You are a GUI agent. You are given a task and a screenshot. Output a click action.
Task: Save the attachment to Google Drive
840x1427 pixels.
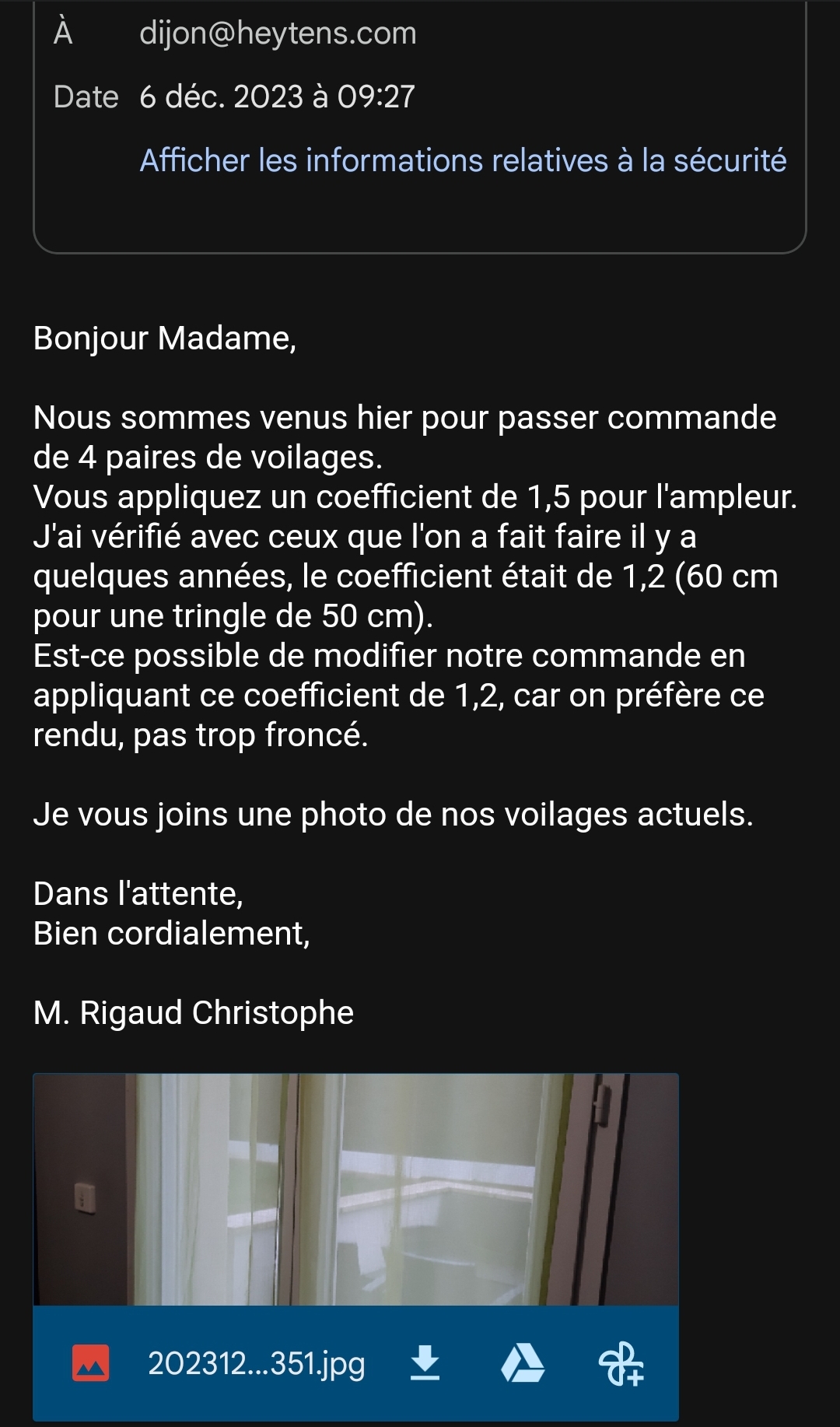point(523,1363)
